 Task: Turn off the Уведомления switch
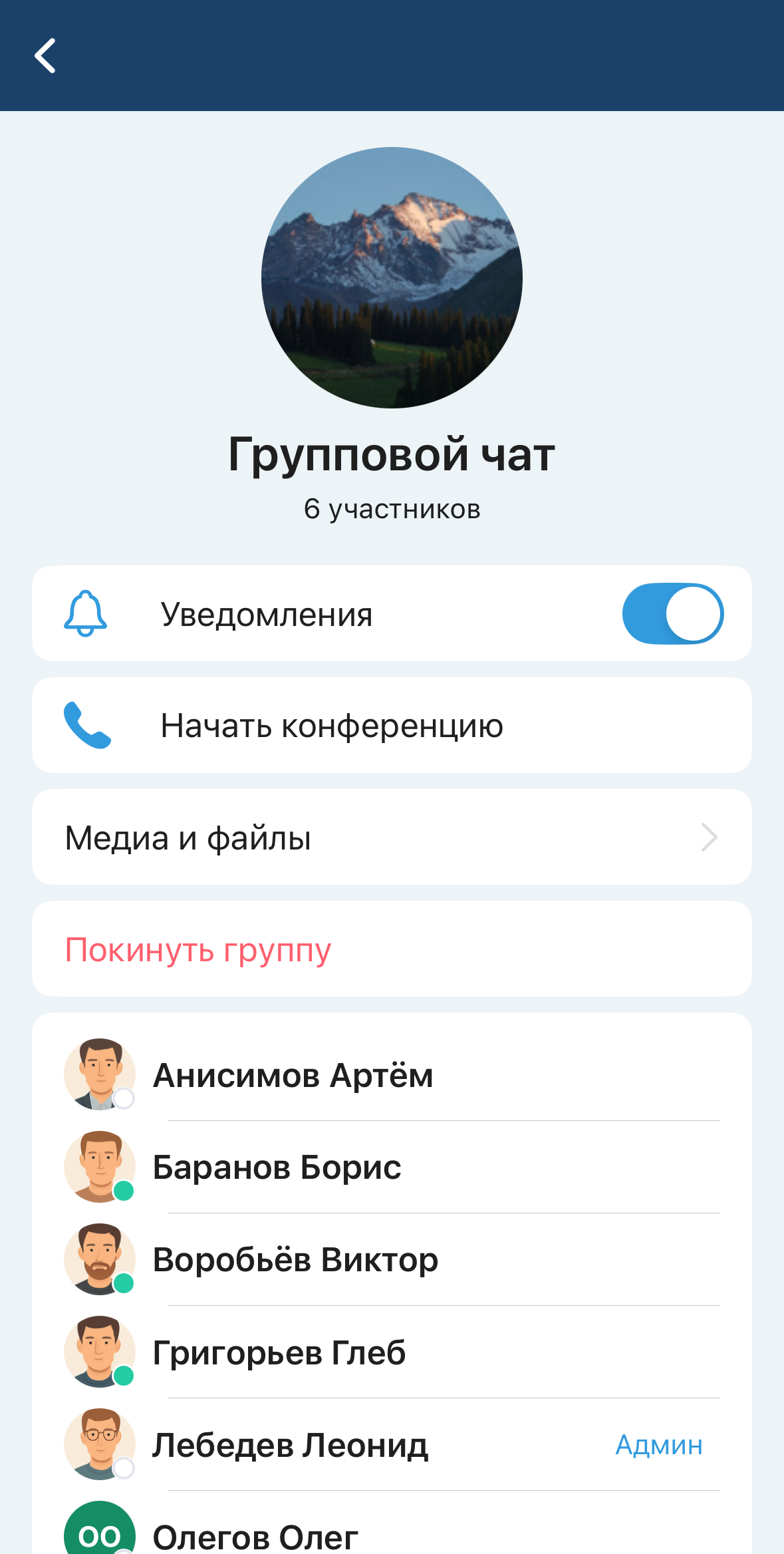[672, 613]
